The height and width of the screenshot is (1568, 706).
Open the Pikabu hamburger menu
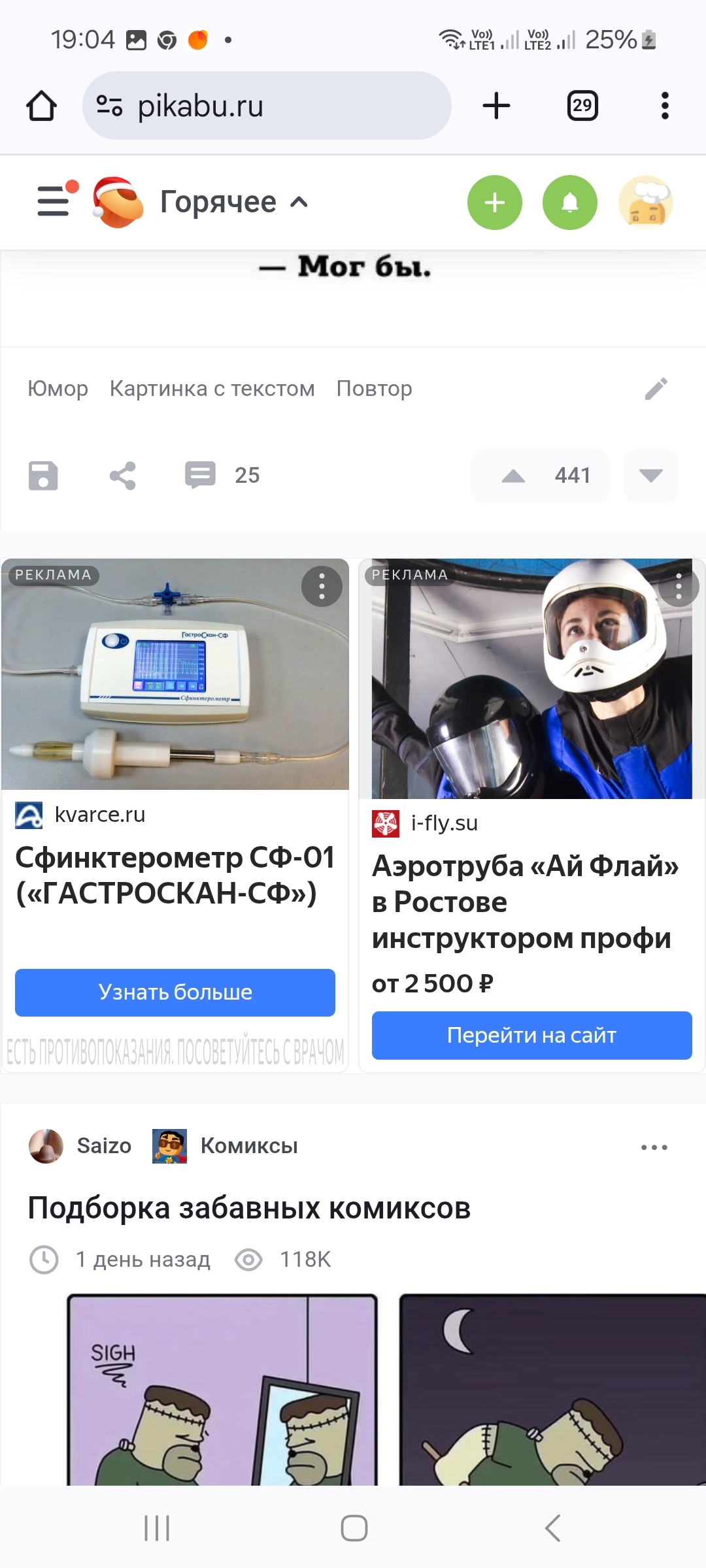click(54, 201)
